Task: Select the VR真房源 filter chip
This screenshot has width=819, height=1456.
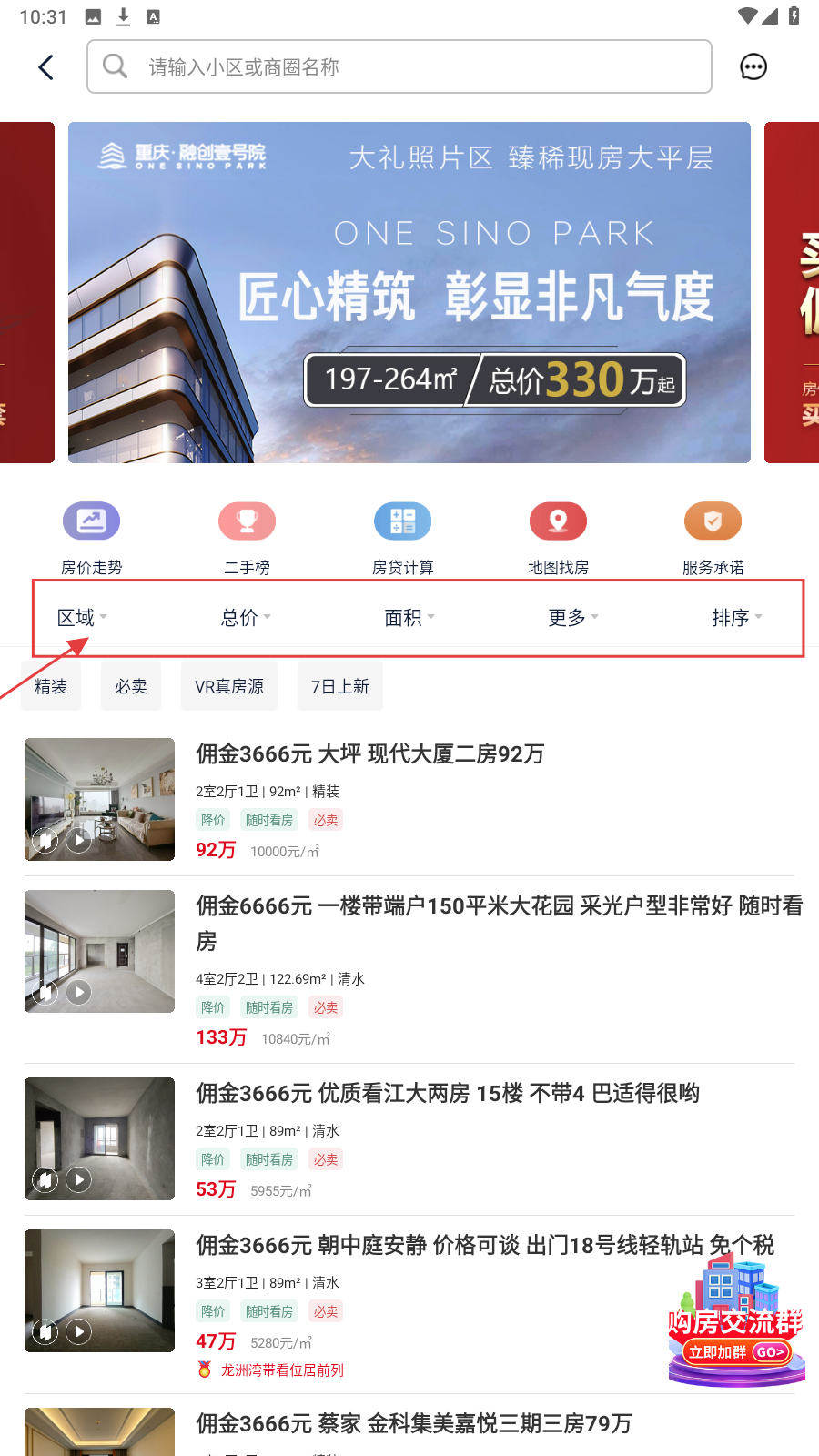Action: [x=229, y=686]
